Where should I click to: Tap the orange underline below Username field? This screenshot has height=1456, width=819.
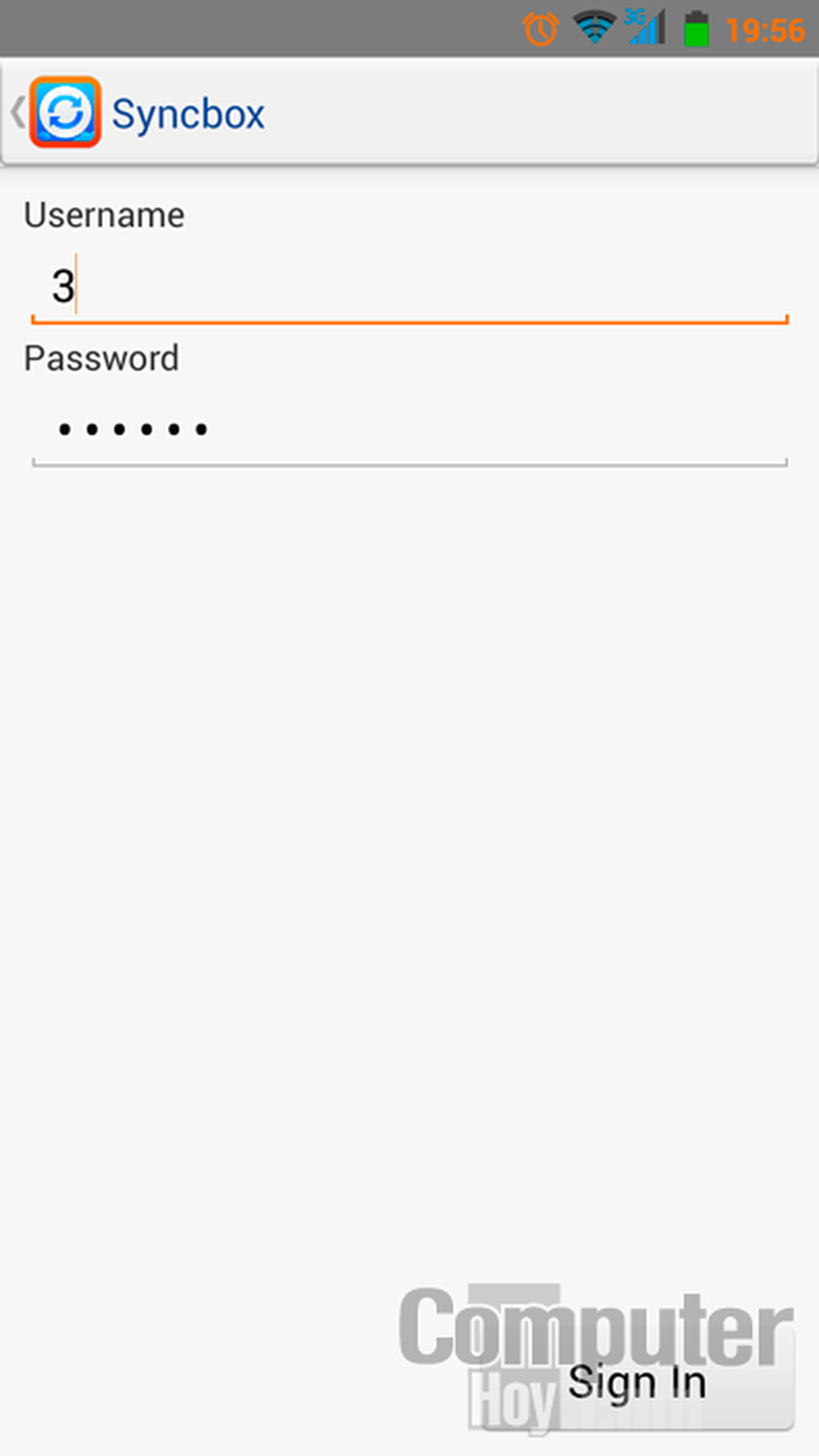coord(409,321)
